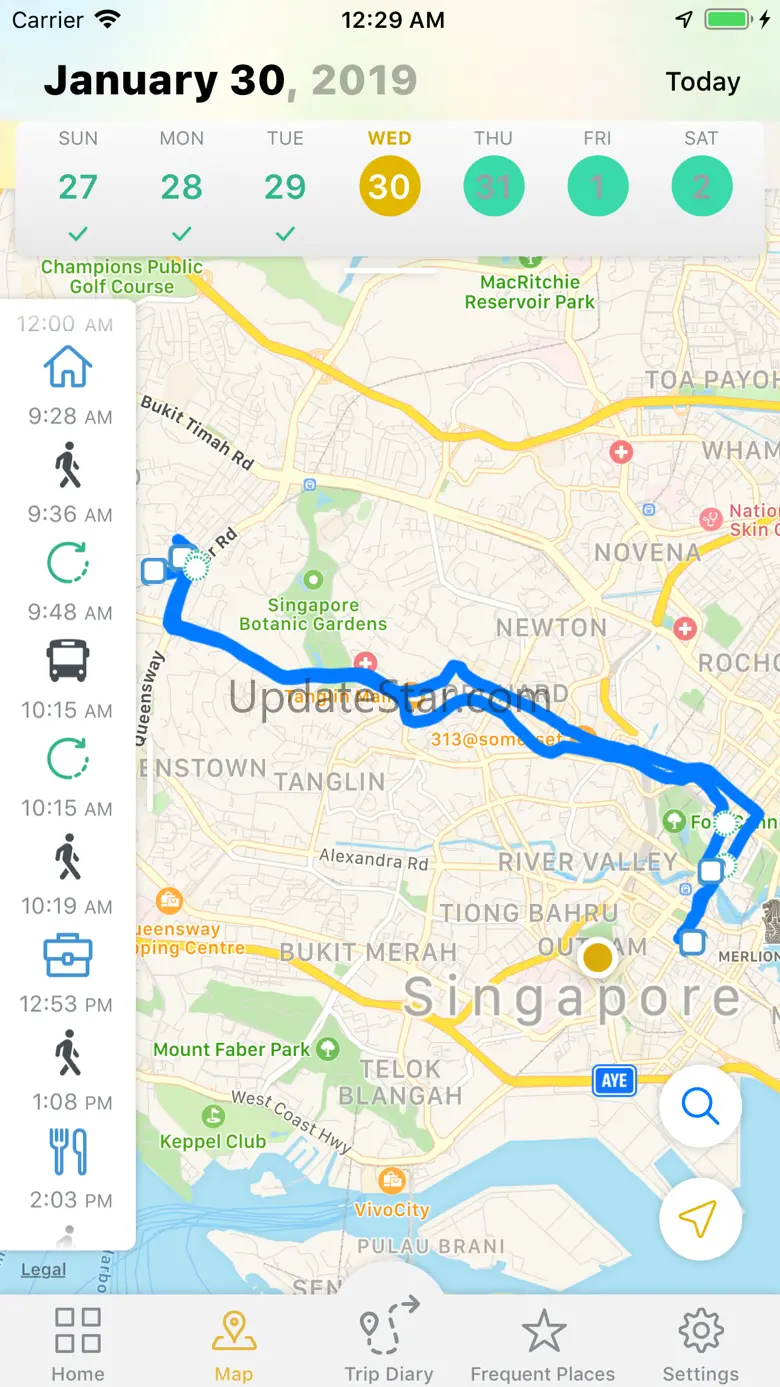780x1387 pixels.
Task: Switch to the Trip Diary tab
Action: point(389,1344)
